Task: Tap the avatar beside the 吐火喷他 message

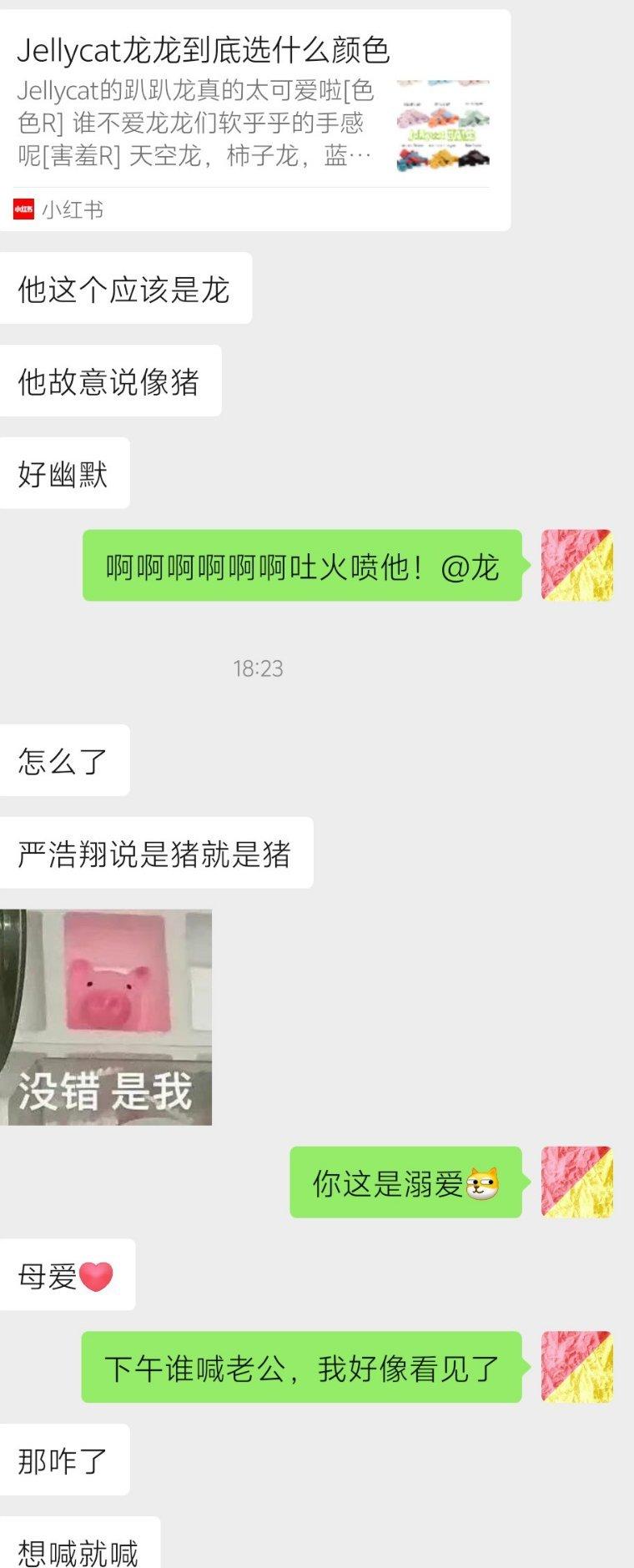Action: click(x=577, y=565)
